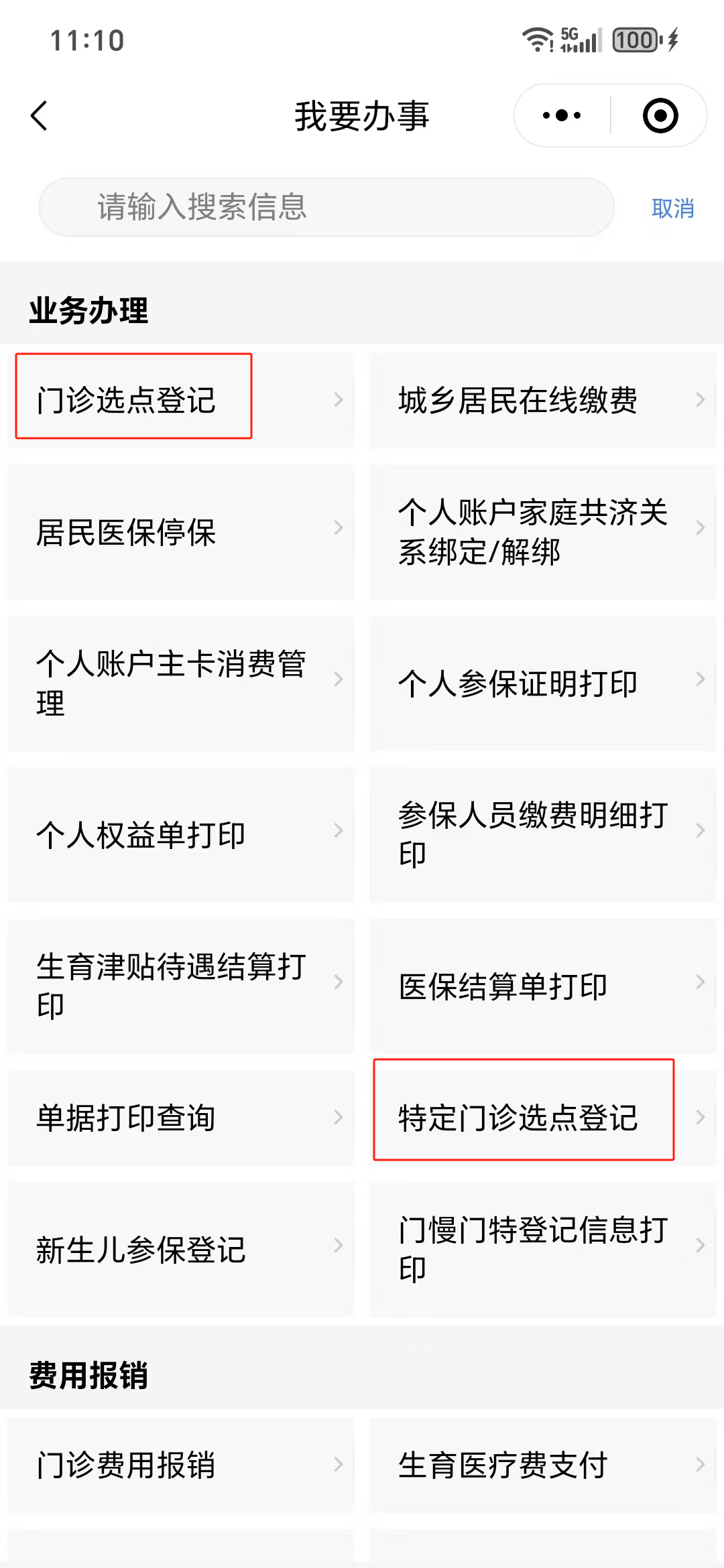Open 门诊选点登记
724x1568 pixels.
[x=180, y=400]
